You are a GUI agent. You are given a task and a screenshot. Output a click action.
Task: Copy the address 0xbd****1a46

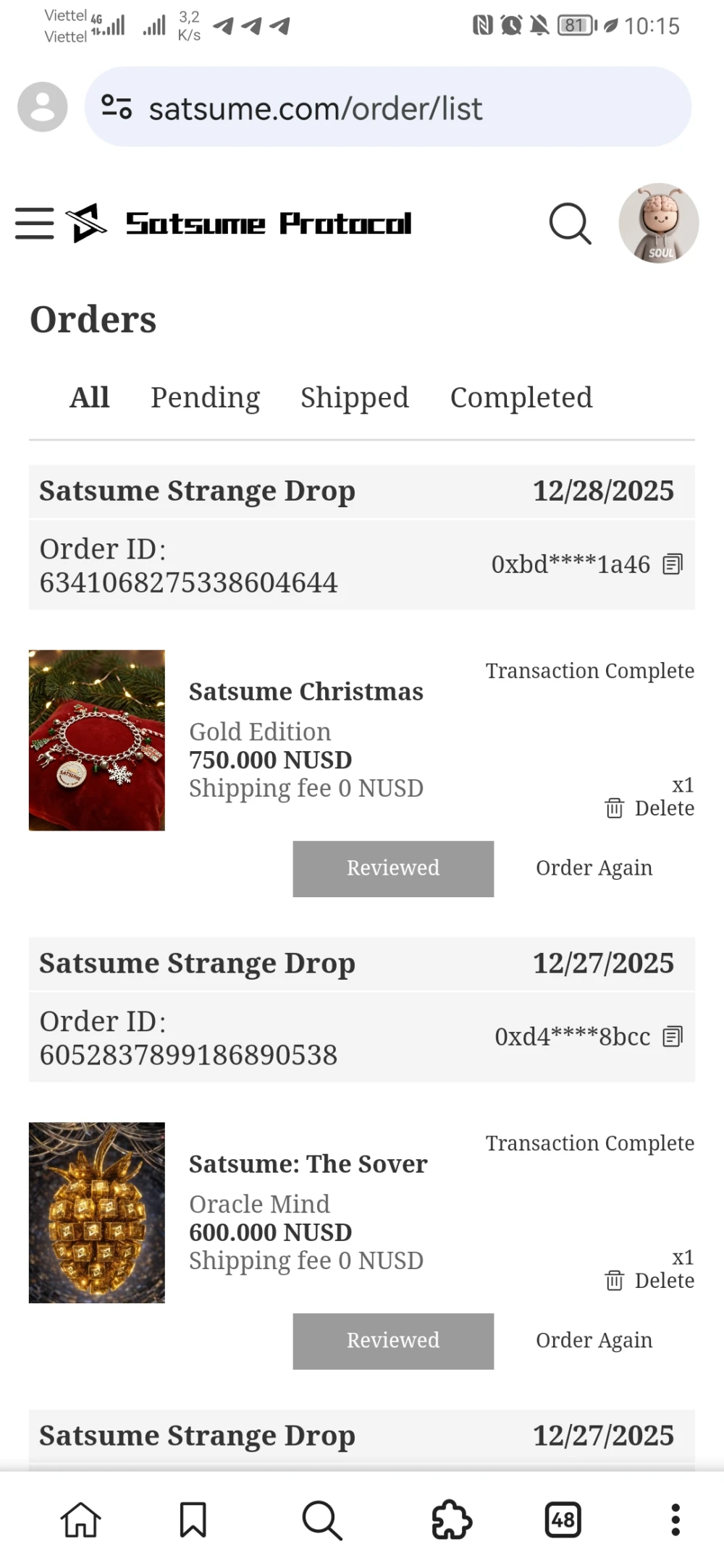pyautogui.click(x=673, y=564)
